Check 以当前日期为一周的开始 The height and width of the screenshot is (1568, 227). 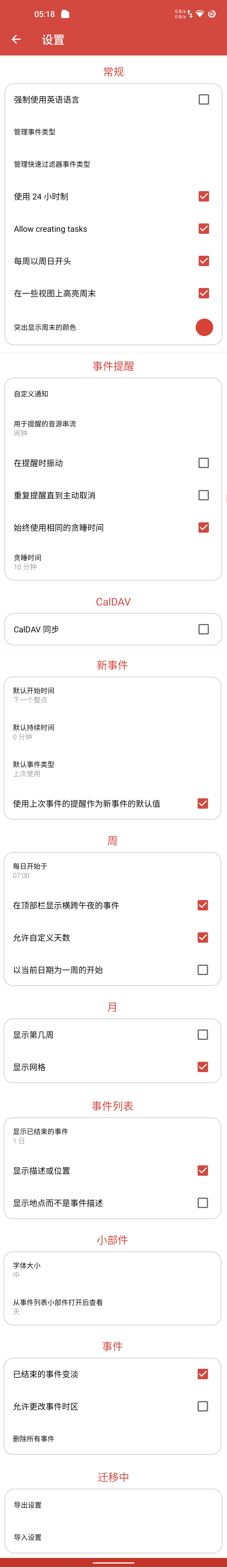[x=203, y=970]
